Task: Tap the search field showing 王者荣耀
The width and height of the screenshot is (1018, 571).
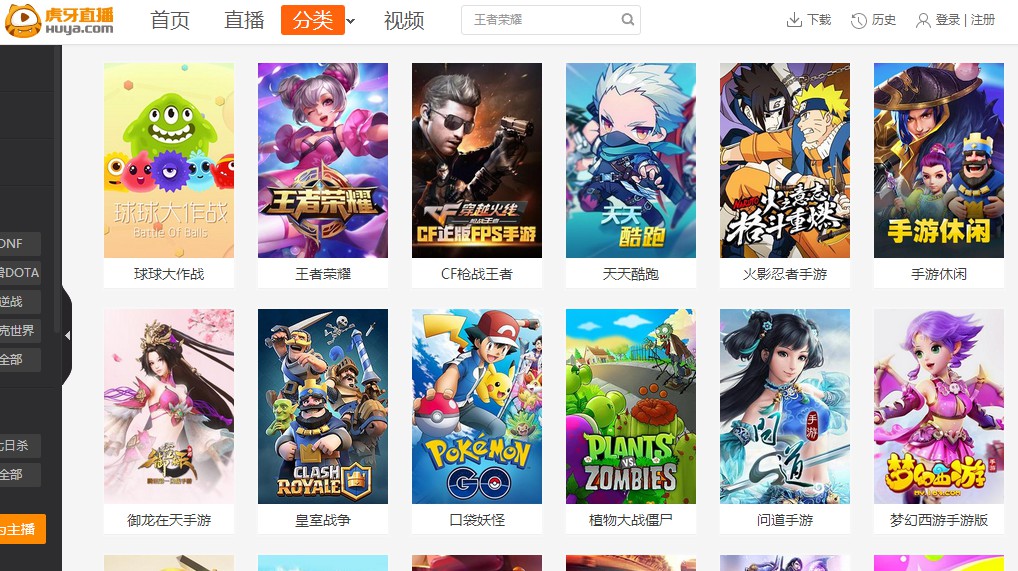Action: point(540,20)
